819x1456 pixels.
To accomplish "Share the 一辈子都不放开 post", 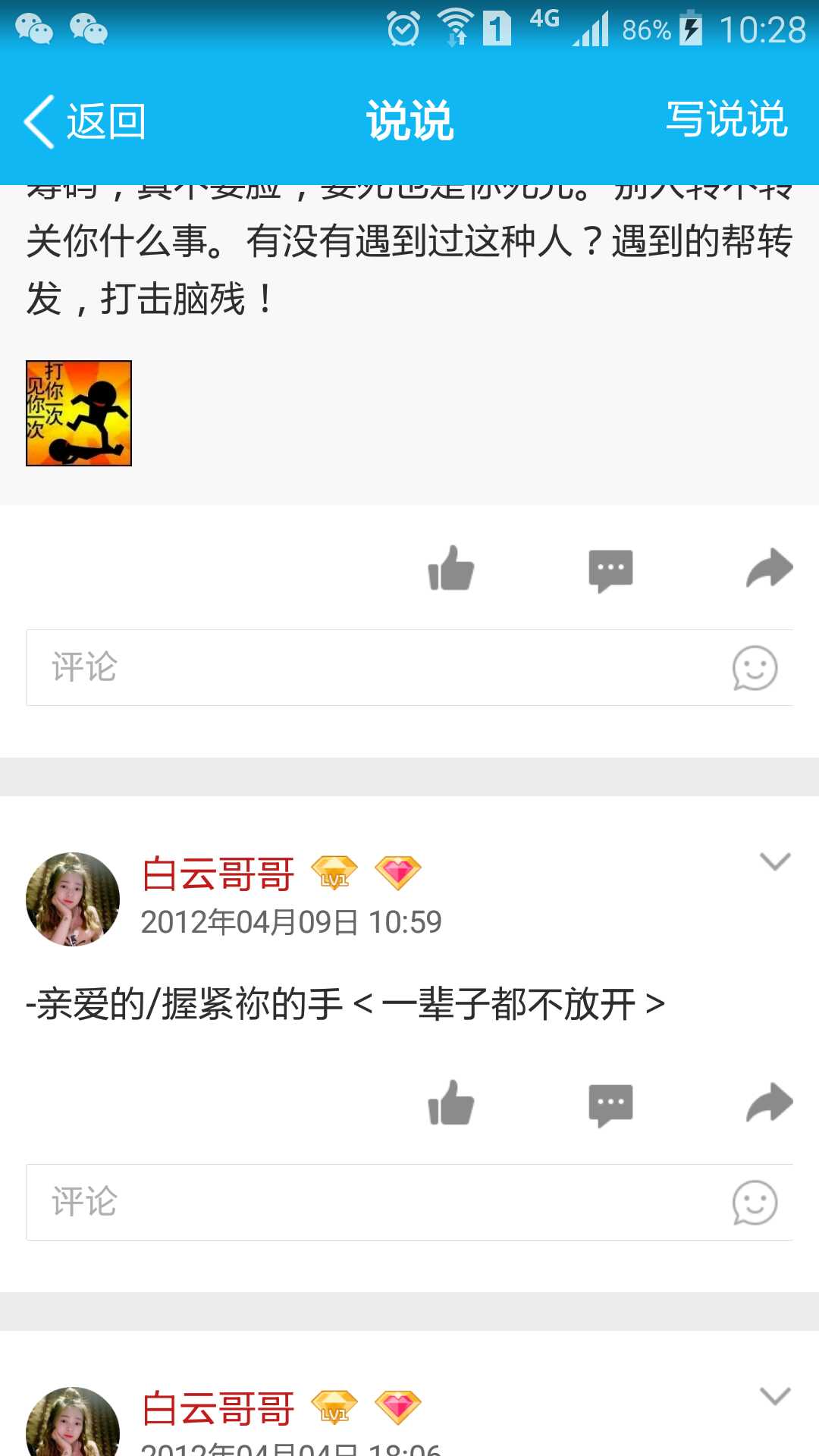I will click(x=769, y=1103).
